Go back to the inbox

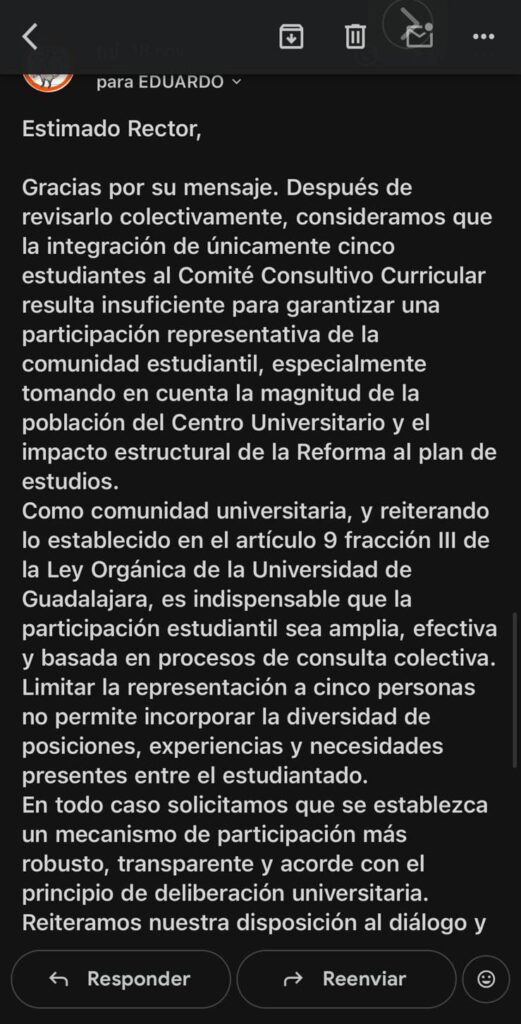[29, 37]
